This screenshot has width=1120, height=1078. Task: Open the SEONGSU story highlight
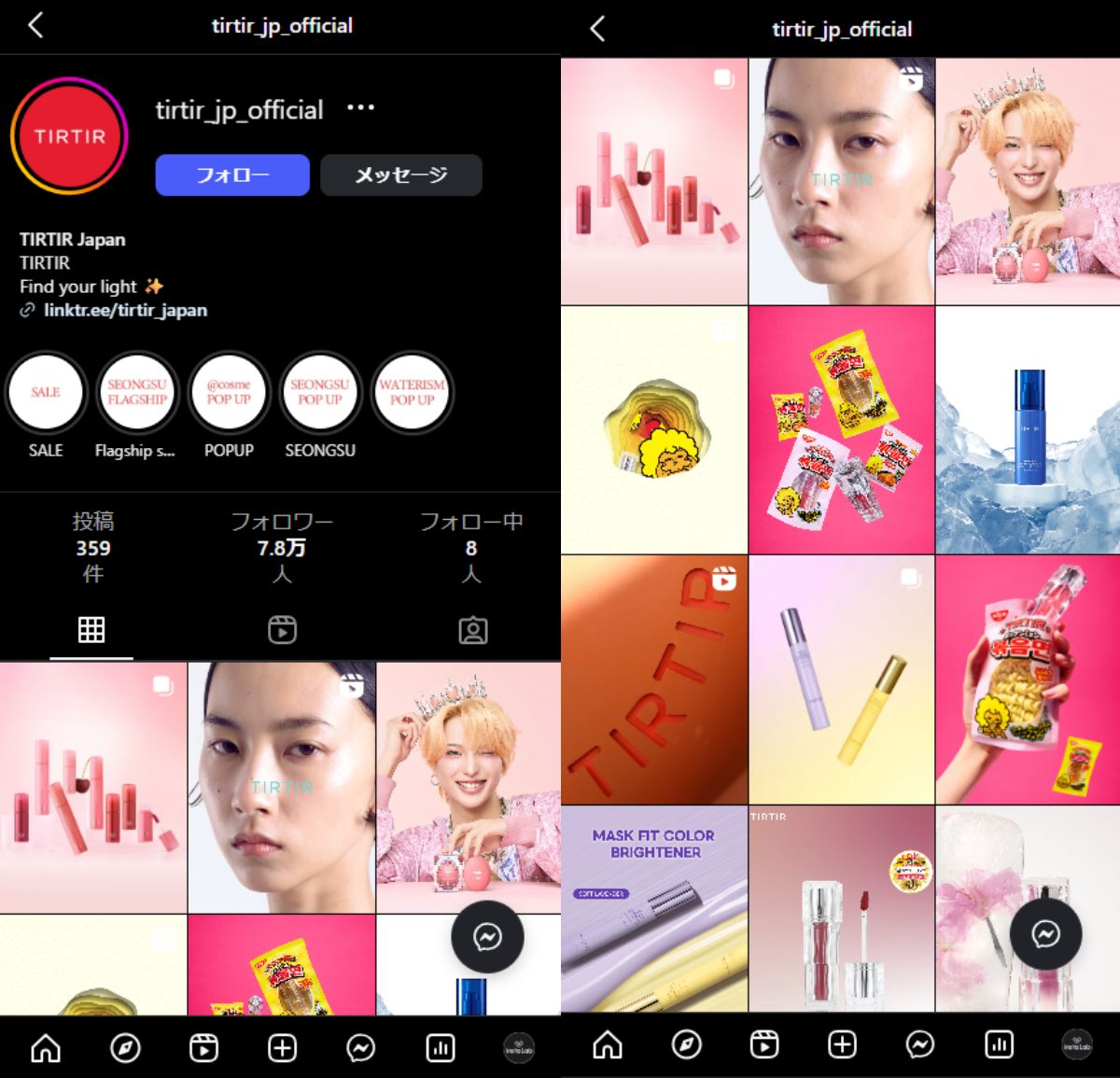click(320, 393)
